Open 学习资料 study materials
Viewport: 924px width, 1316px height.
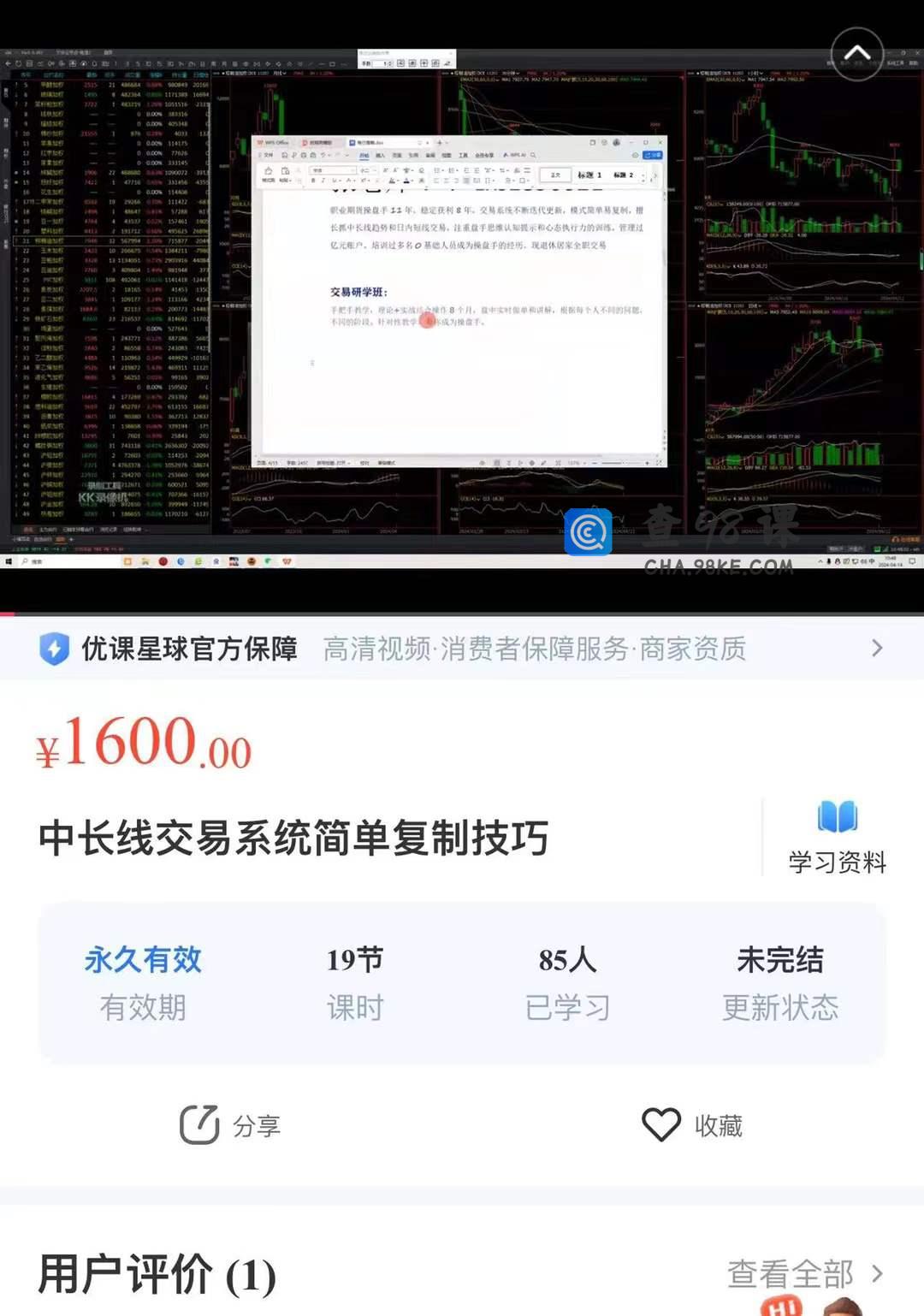836,839
